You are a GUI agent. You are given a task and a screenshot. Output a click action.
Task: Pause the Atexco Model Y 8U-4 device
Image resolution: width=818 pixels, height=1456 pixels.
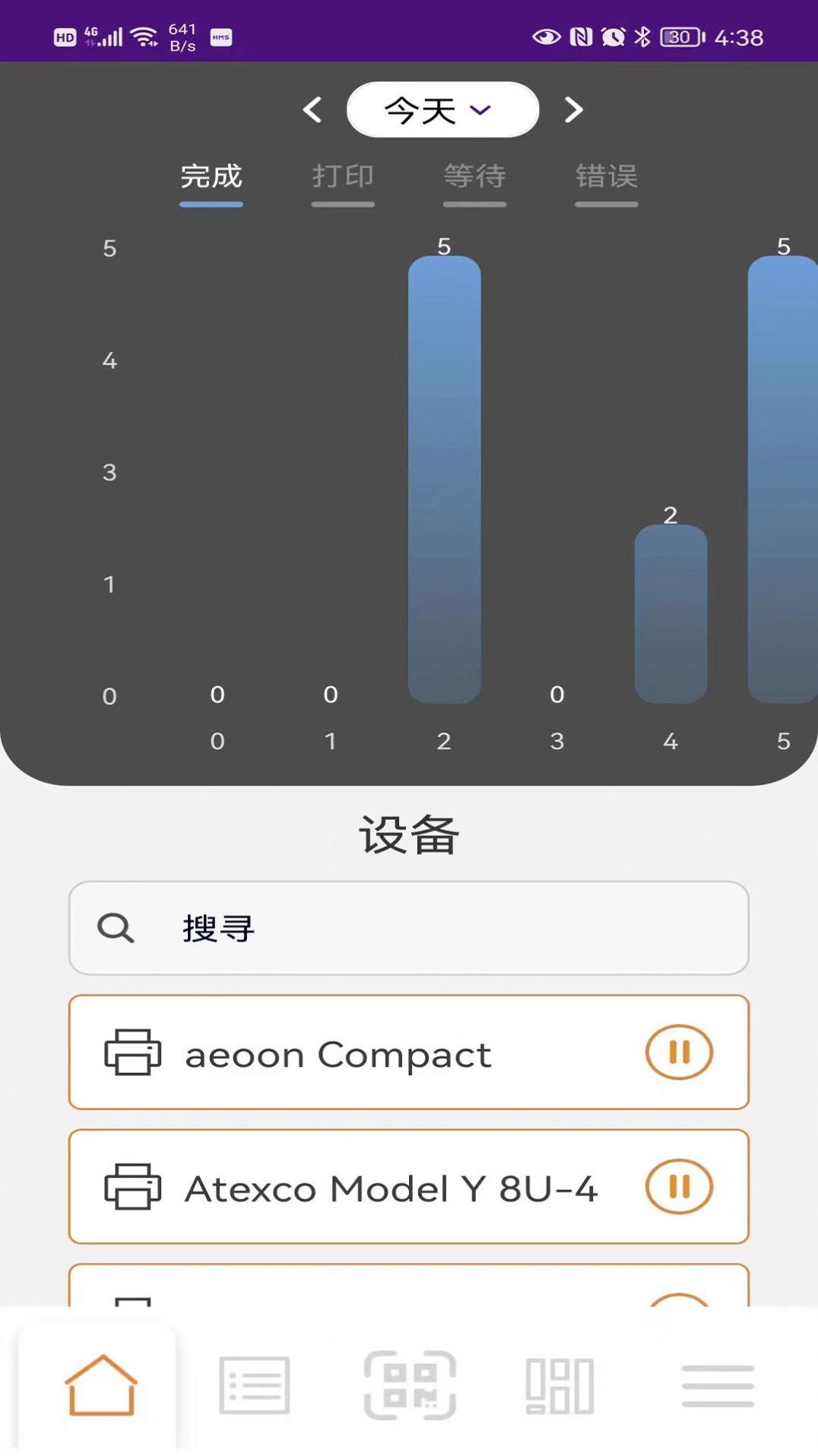click(679, 1185)
